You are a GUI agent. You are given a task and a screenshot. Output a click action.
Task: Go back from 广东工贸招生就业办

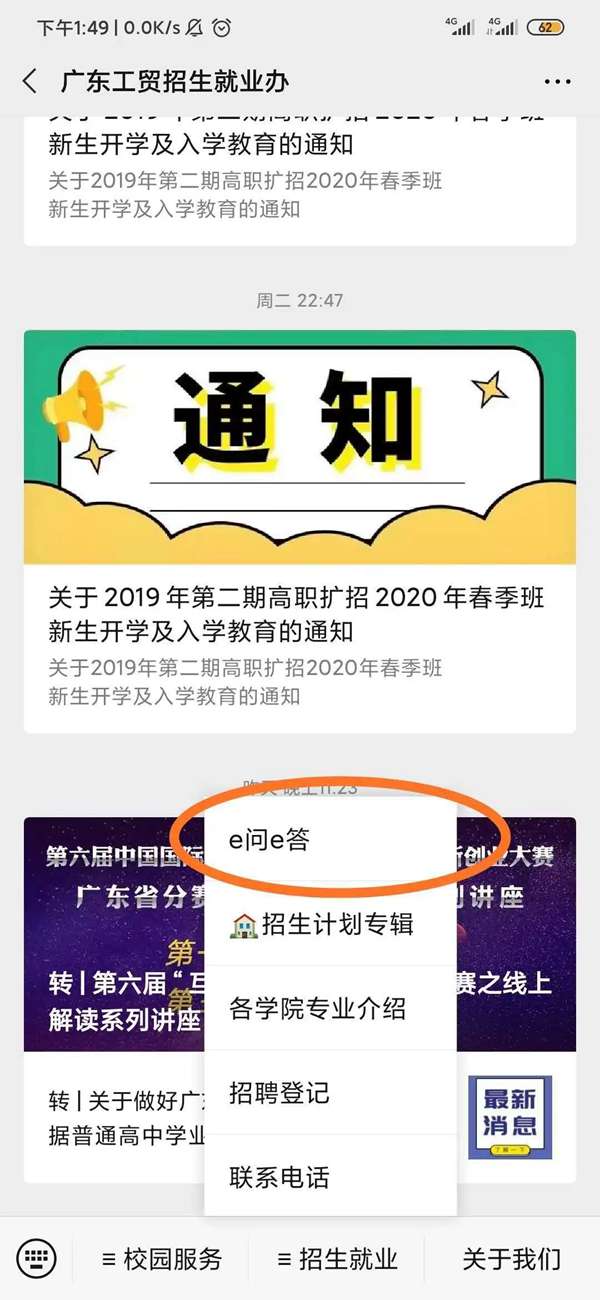click(x=30, y=81)
